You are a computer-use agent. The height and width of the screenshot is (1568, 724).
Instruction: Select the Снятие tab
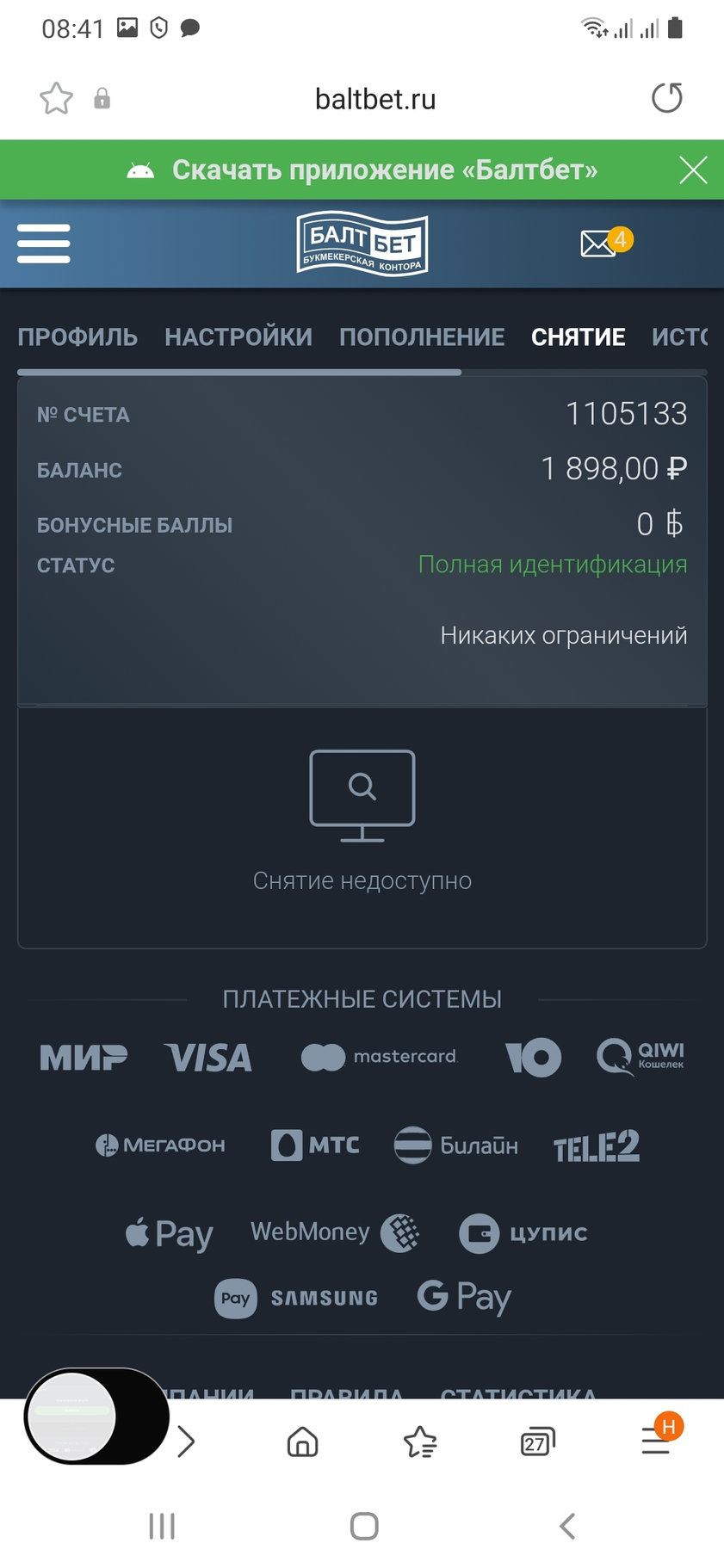[x=578, y=336]
